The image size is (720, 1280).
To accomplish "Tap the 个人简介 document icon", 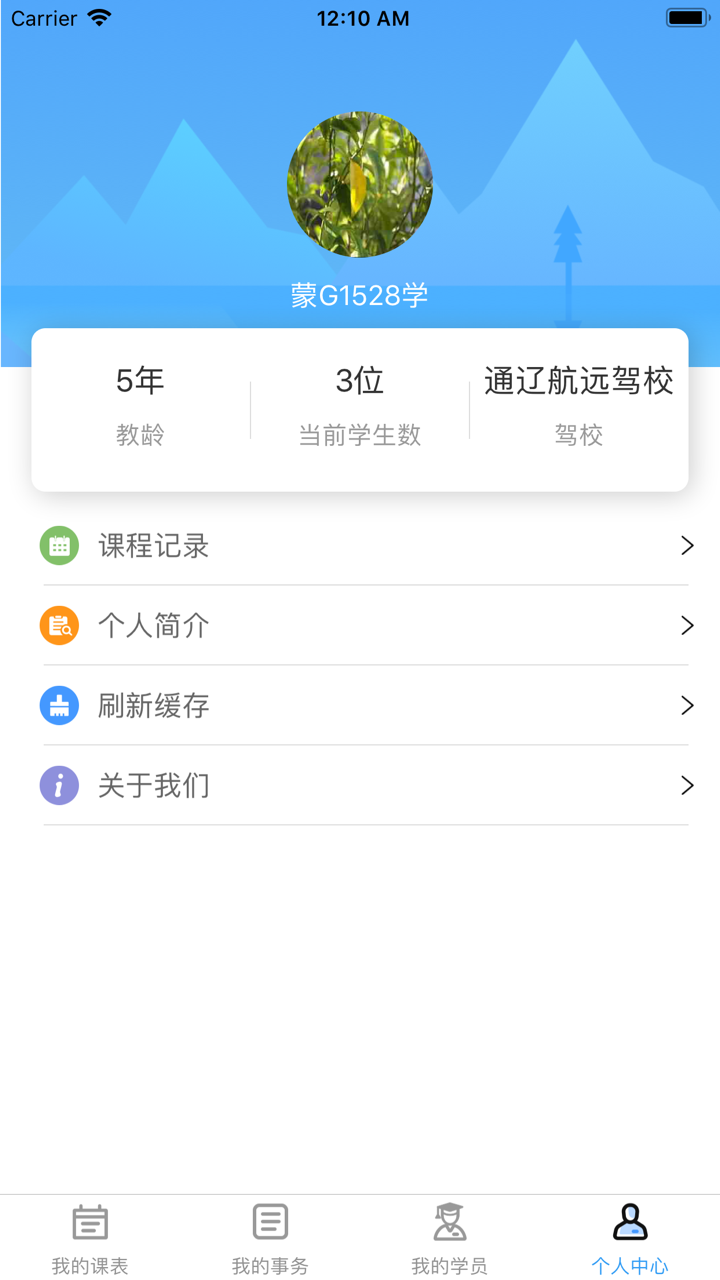I will pyautogui.click(x=59, y=625).
